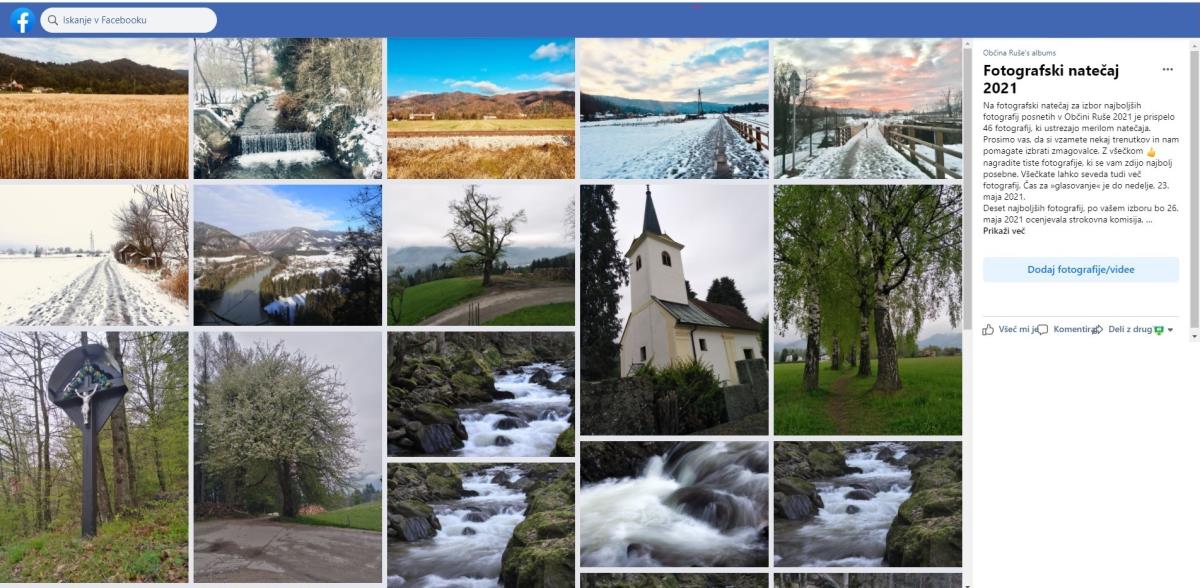This screenshot has width=1200, height=588.
Task: Open the wayside crucifix shrine photo
Action: (x=94, y=456)
